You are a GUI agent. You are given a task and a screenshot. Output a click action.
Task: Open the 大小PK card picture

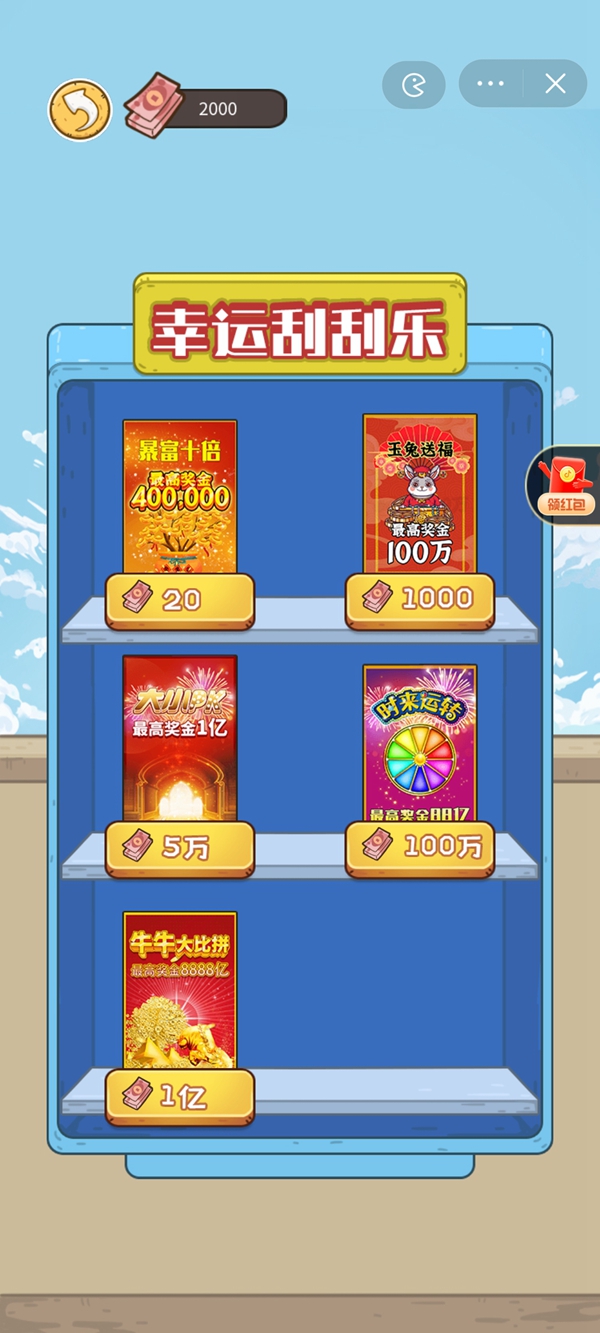tap(180, 738)
